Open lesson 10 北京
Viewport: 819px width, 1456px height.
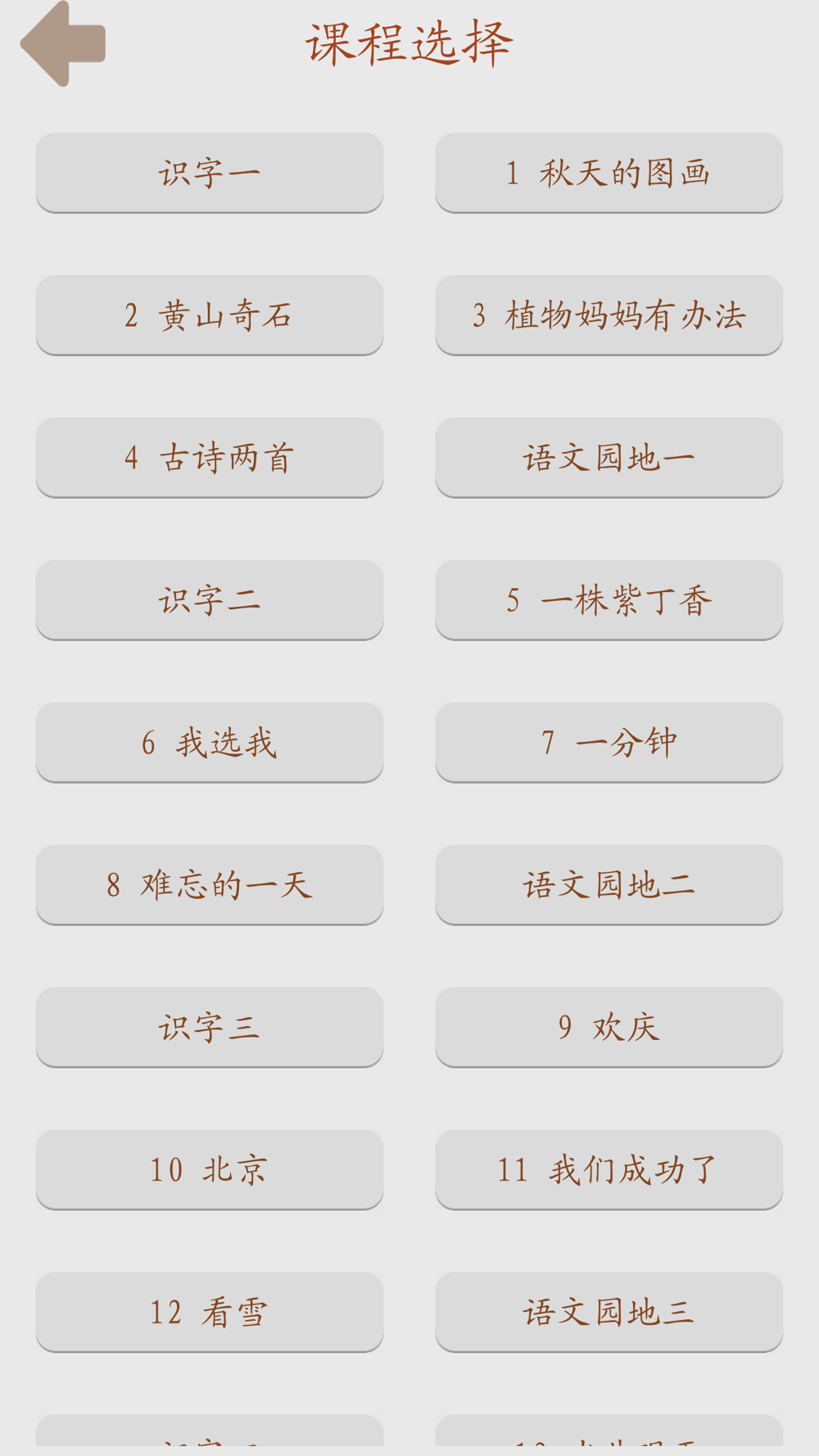point(210,1169)
